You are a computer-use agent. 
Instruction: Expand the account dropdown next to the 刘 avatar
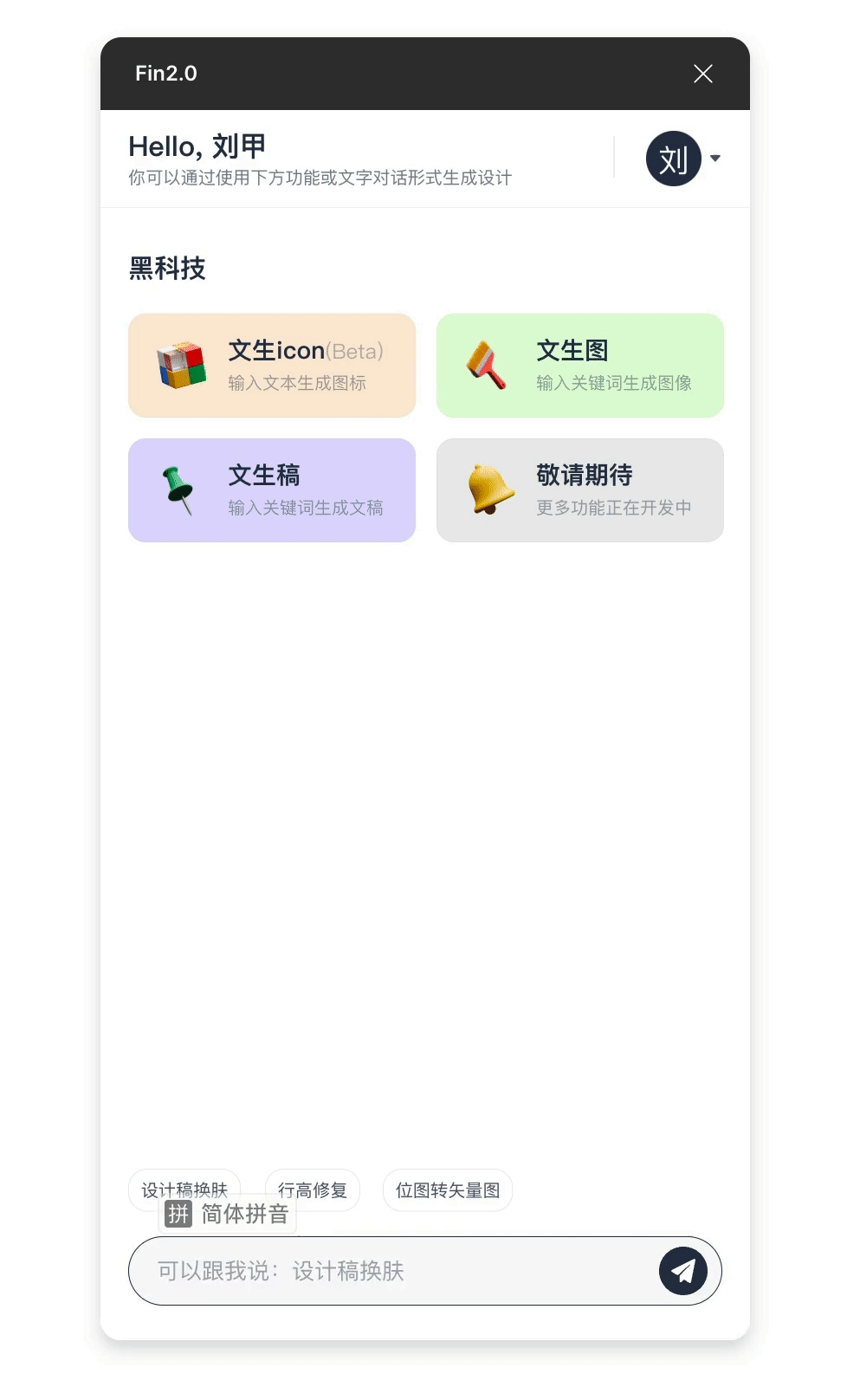tap(715, 159)
